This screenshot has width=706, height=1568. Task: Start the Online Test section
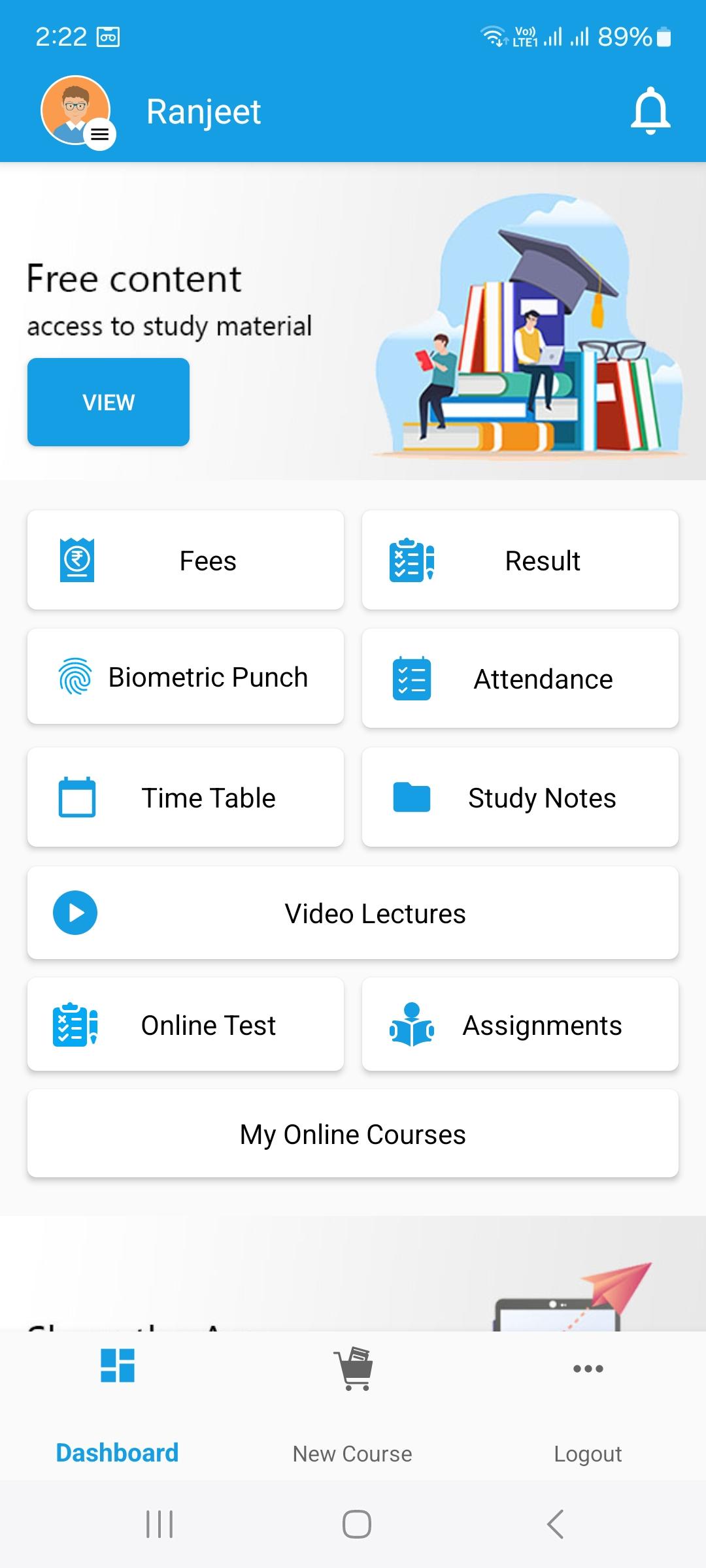[x=186, y=1024]
